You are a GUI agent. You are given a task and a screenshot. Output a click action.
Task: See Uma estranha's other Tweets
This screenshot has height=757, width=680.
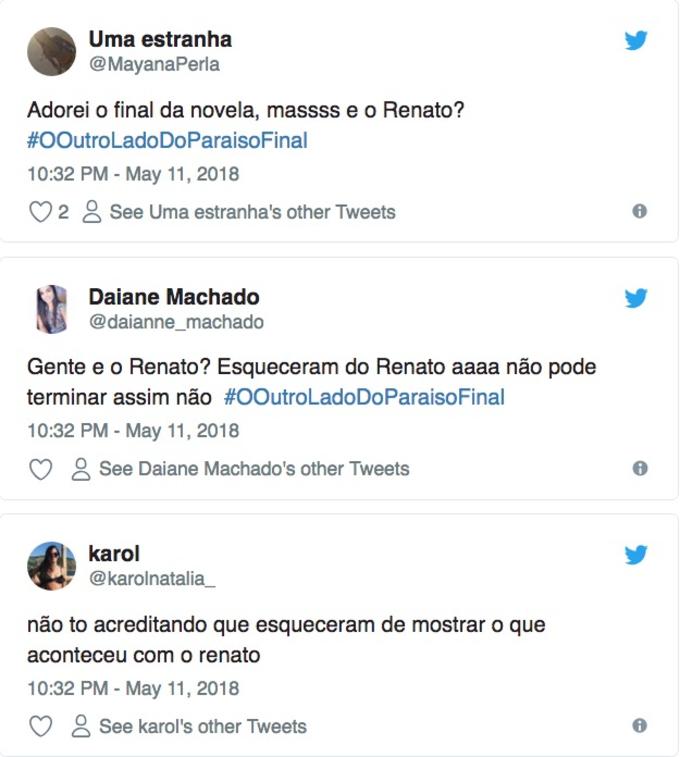tap(240, 212)
